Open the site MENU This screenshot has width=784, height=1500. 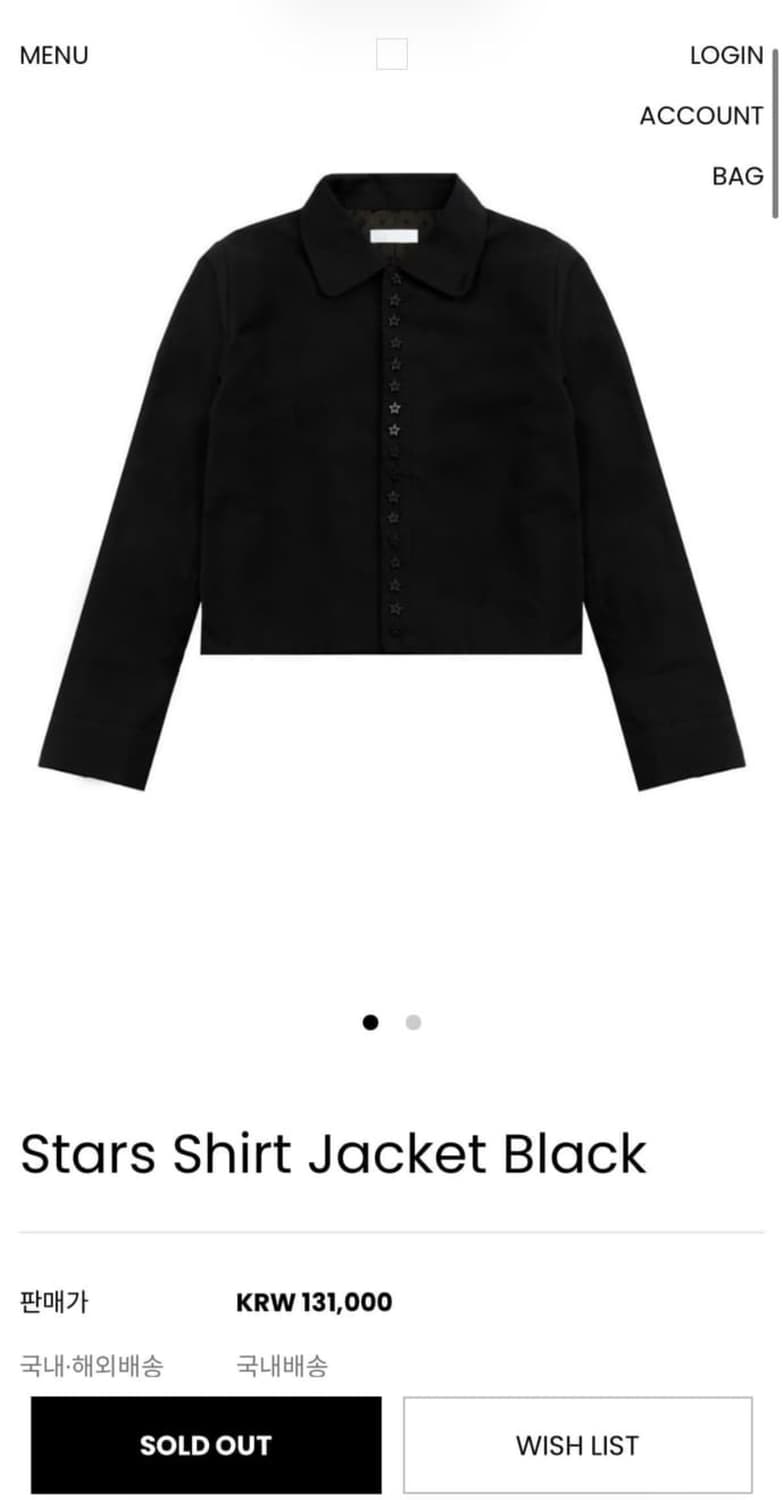(x=54, y=55)
